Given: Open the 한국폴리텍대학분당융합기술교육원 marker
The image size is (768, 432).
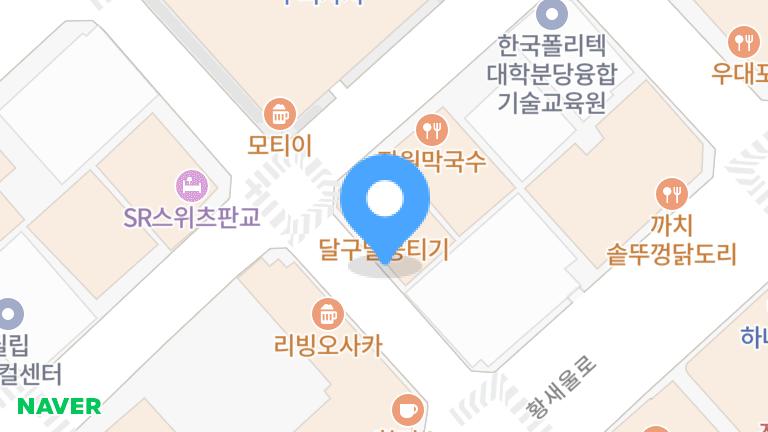Looking at the screenshot, I should click(551, 15).
